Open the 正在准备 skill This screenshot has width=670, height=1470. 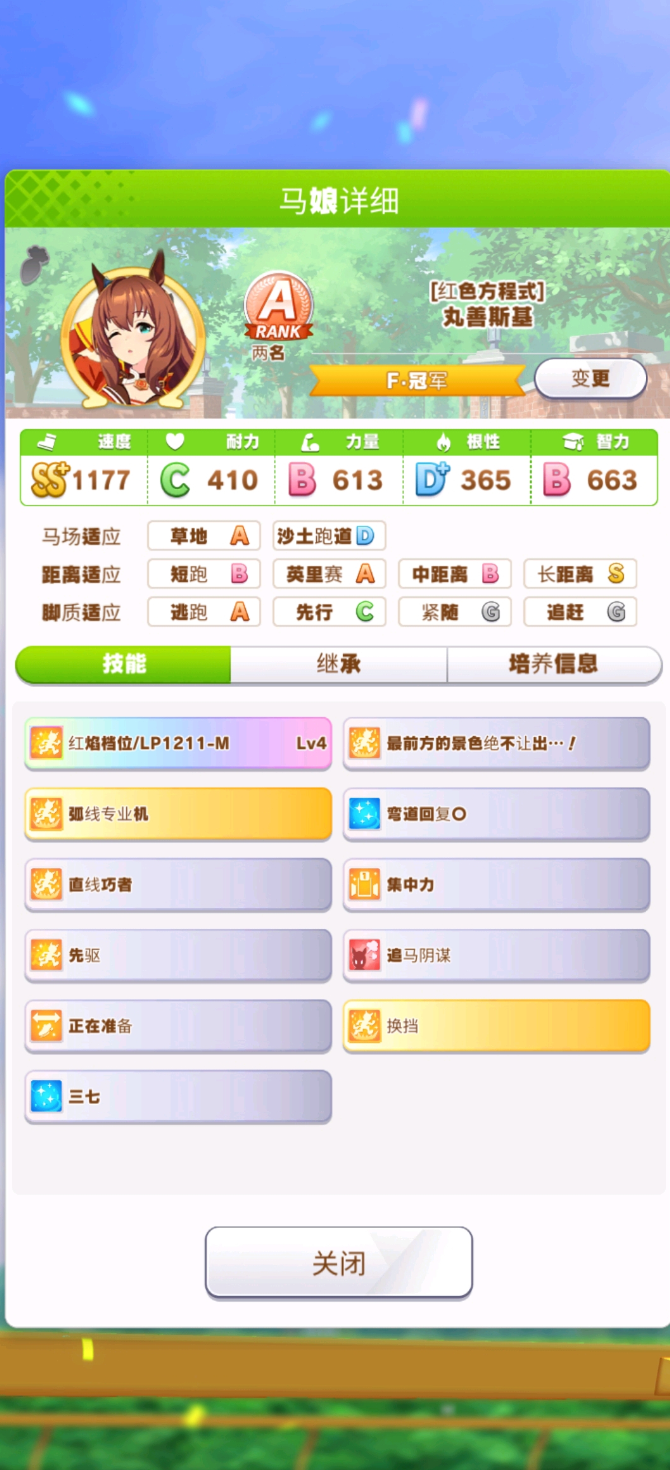pyautogui.click(x=178, y=1026)
